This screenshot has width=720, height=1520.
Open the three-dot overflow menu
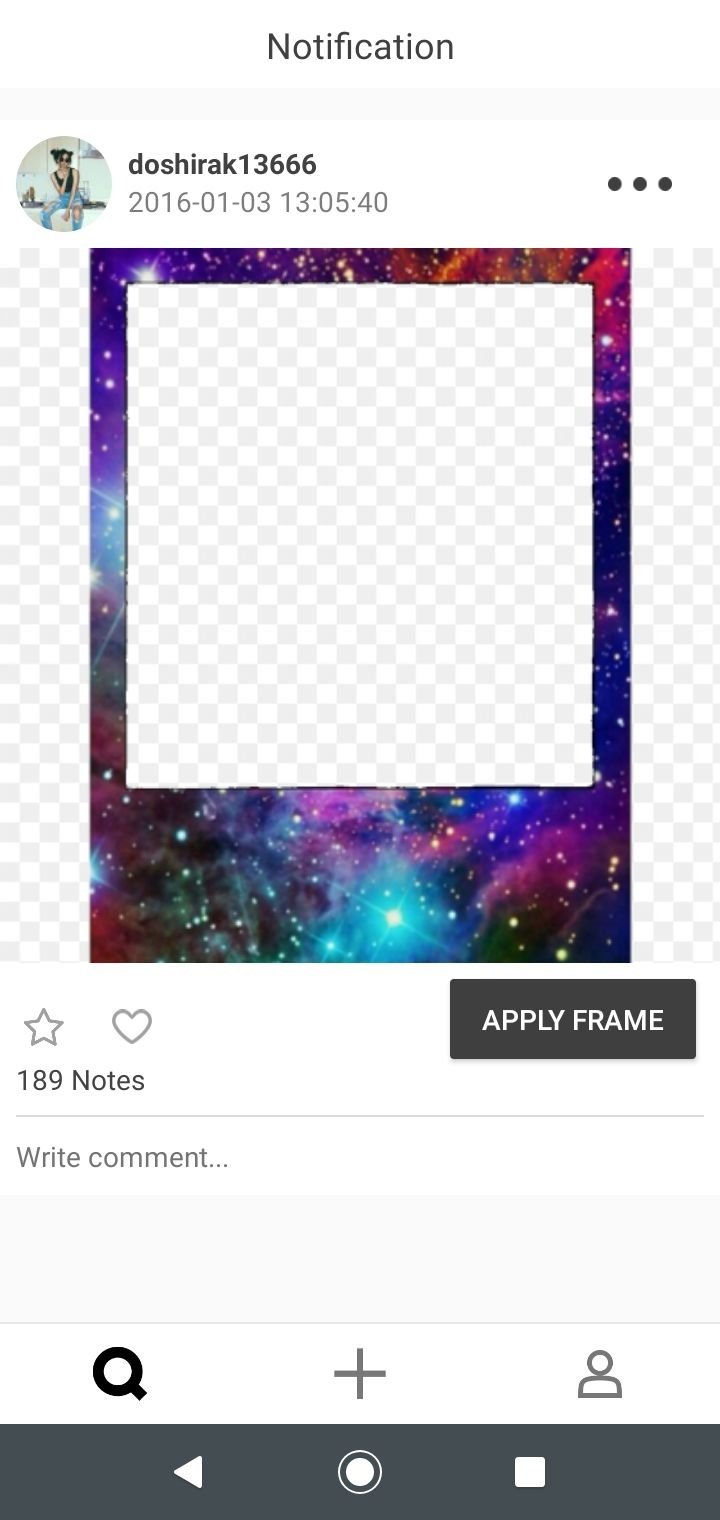pos(640,184)
